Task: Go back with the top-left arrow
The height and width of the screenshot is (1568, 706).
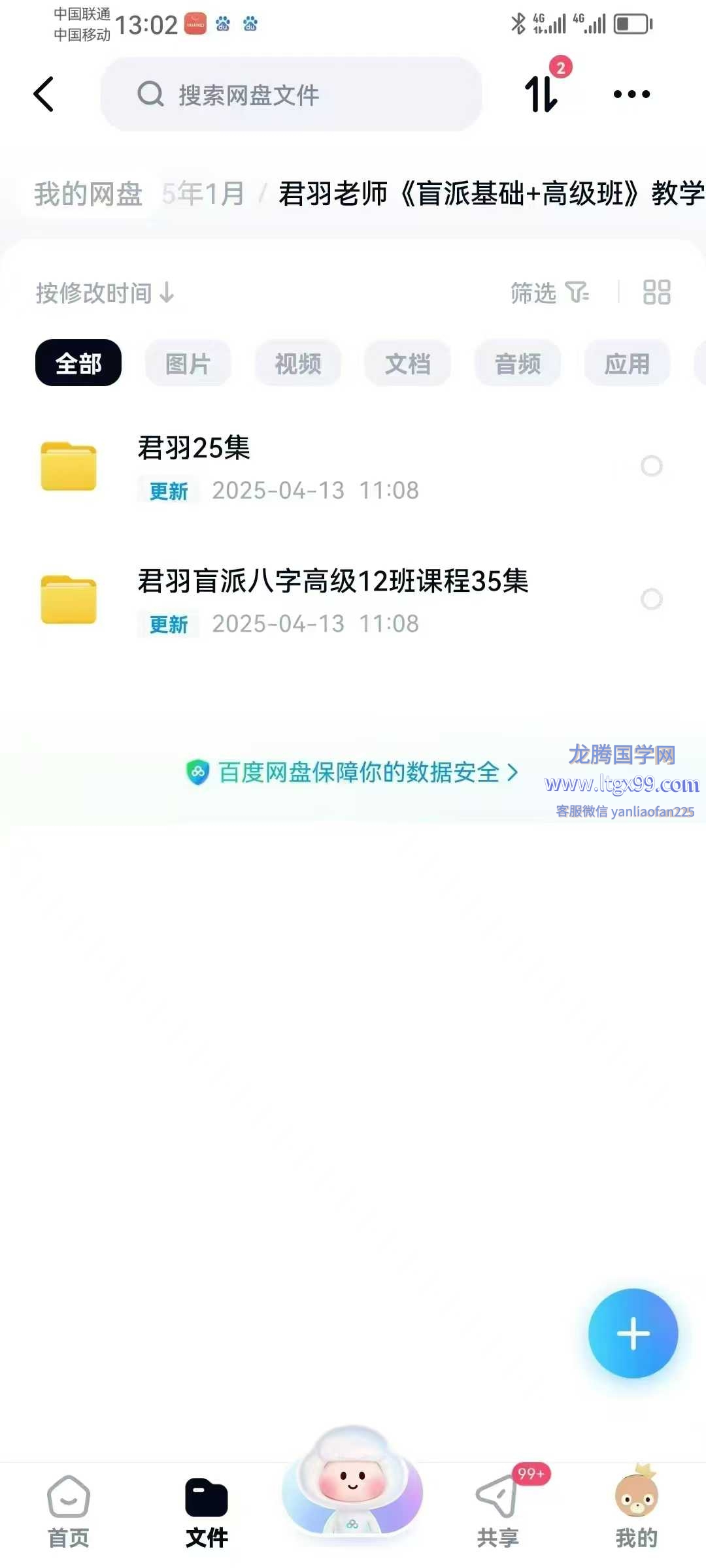Action: pos(44,95)
